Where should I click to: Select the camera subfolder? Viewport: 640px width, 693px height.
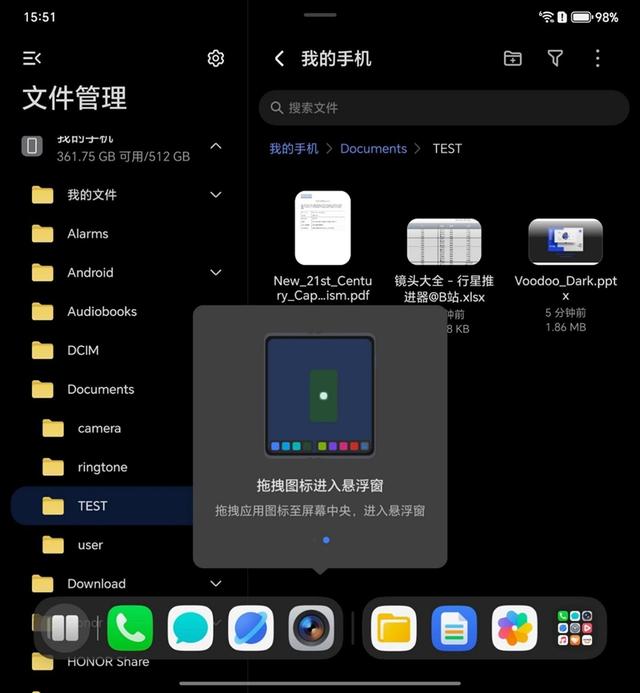(99, 428)
